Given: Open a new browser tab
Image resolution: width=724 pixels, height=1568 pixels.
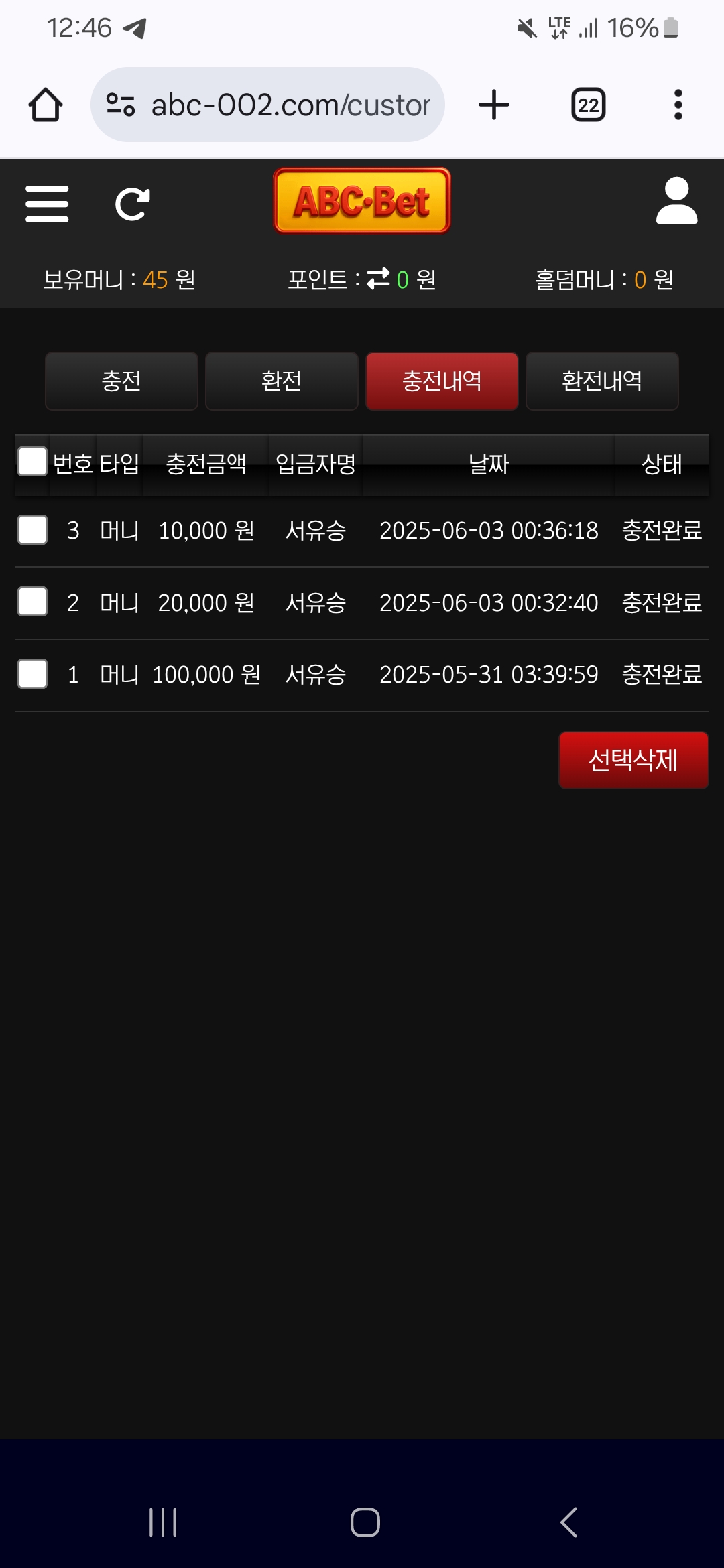Looking at the screenshot, I should coord(494,105).
